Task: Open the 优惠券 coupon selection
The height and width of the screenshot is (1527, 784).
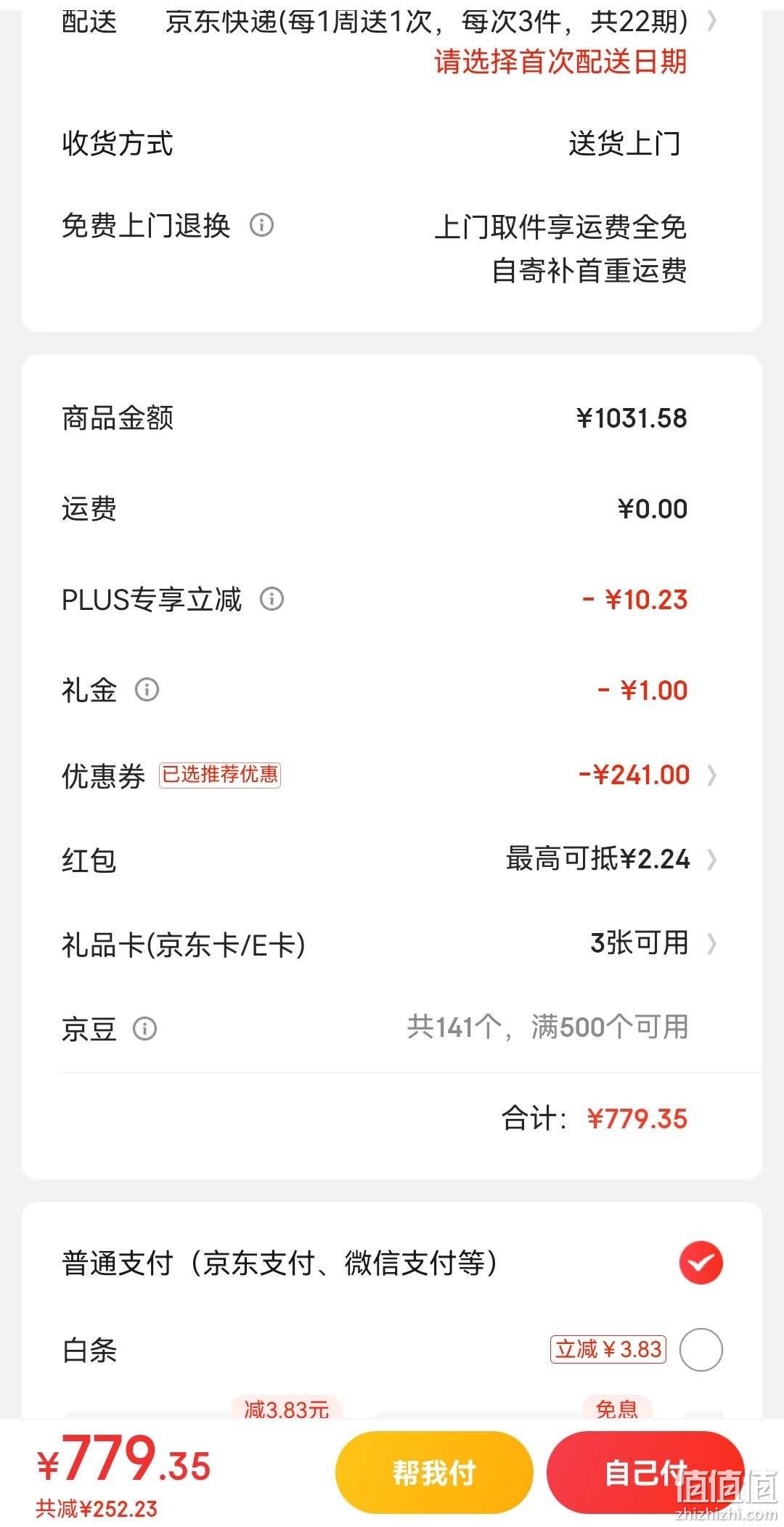Action: click(x=392, y=775)
